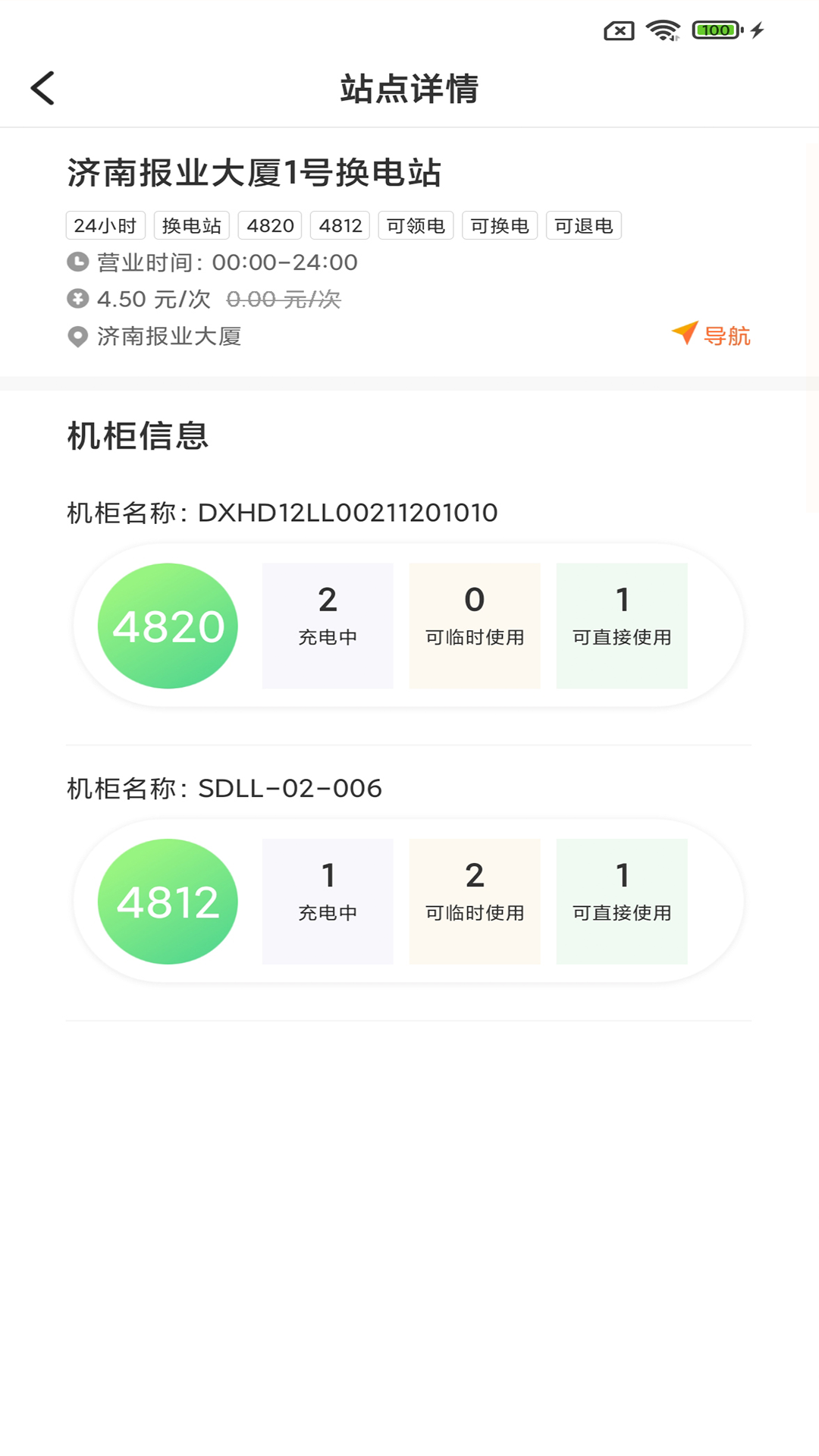Tap the location pin icon beside 济南报业大厦
Screen dimensions: 819x1456
(x=77, y=336)
